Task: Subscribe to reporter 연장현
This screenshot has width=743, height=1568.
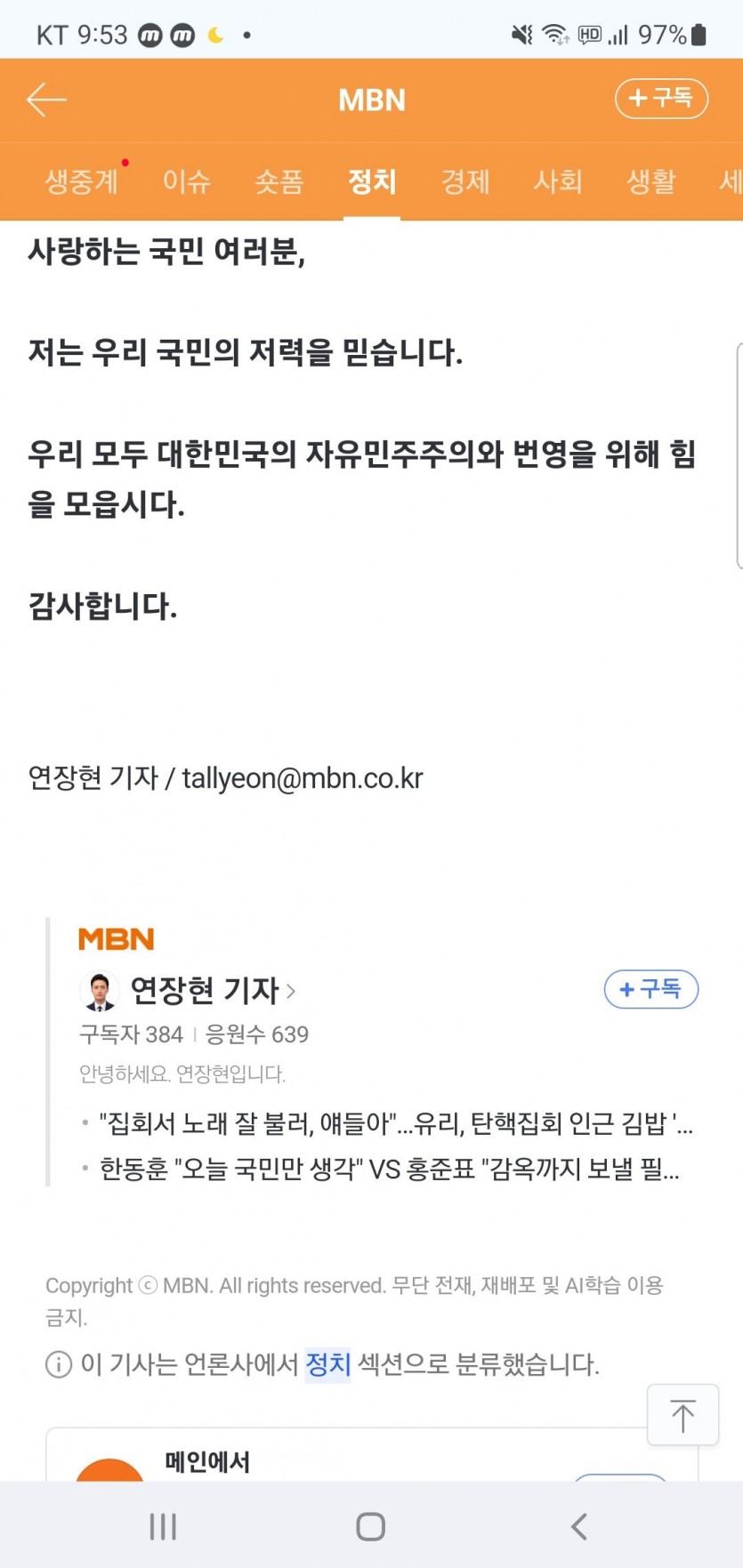Action: coord(650,989)
